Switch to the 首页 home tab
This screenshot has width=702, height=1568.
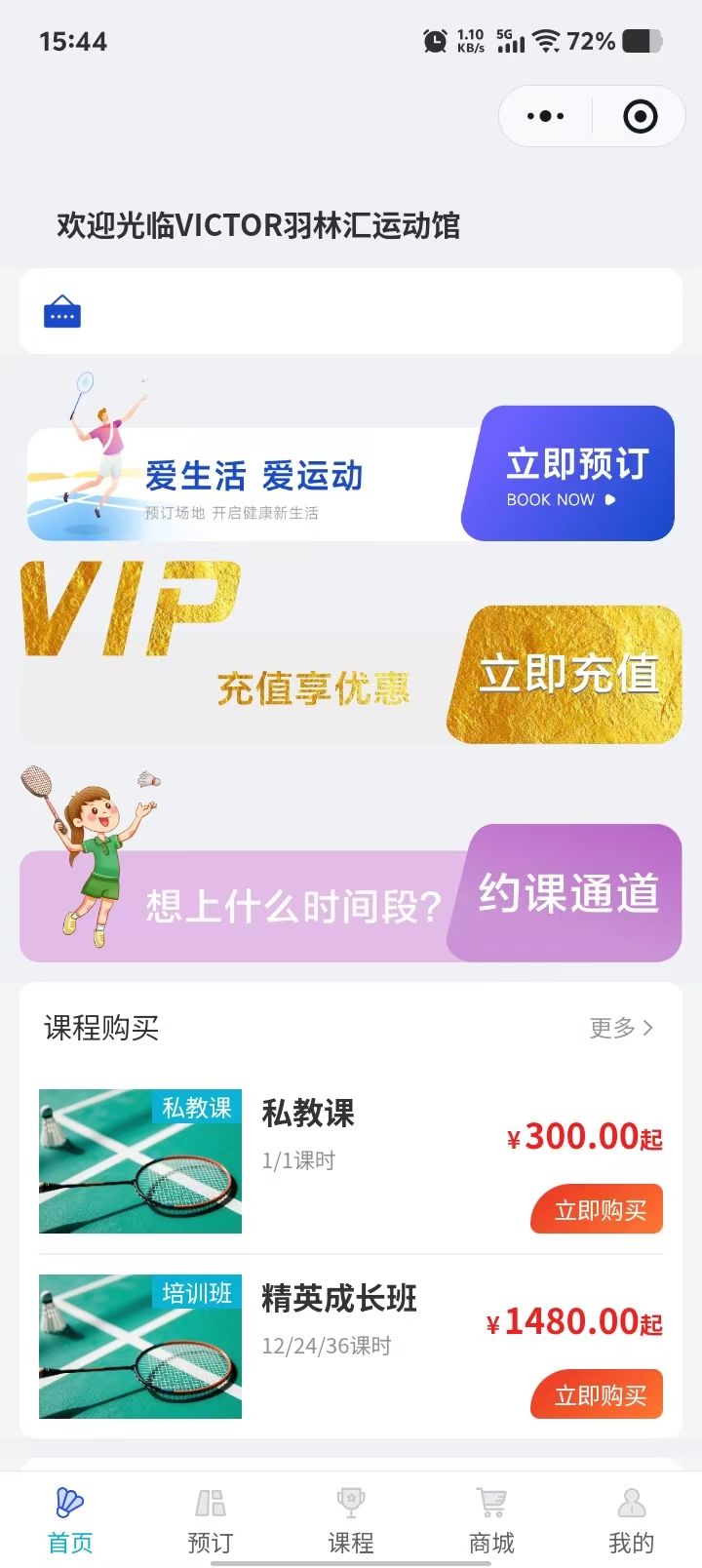(x=70, y=1519)
